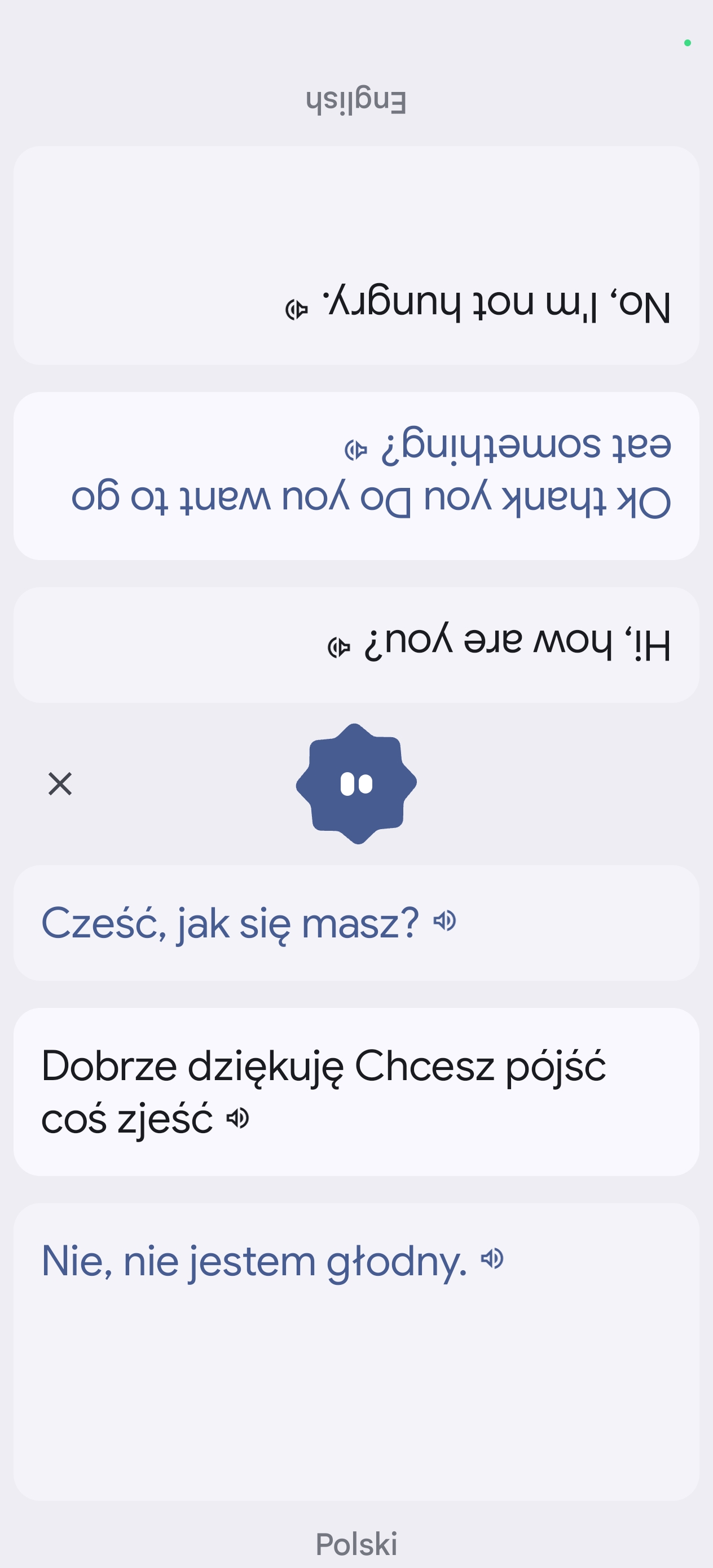
Task: Play audio for "Hi, how are you?"
Action: tap(338, 647)
